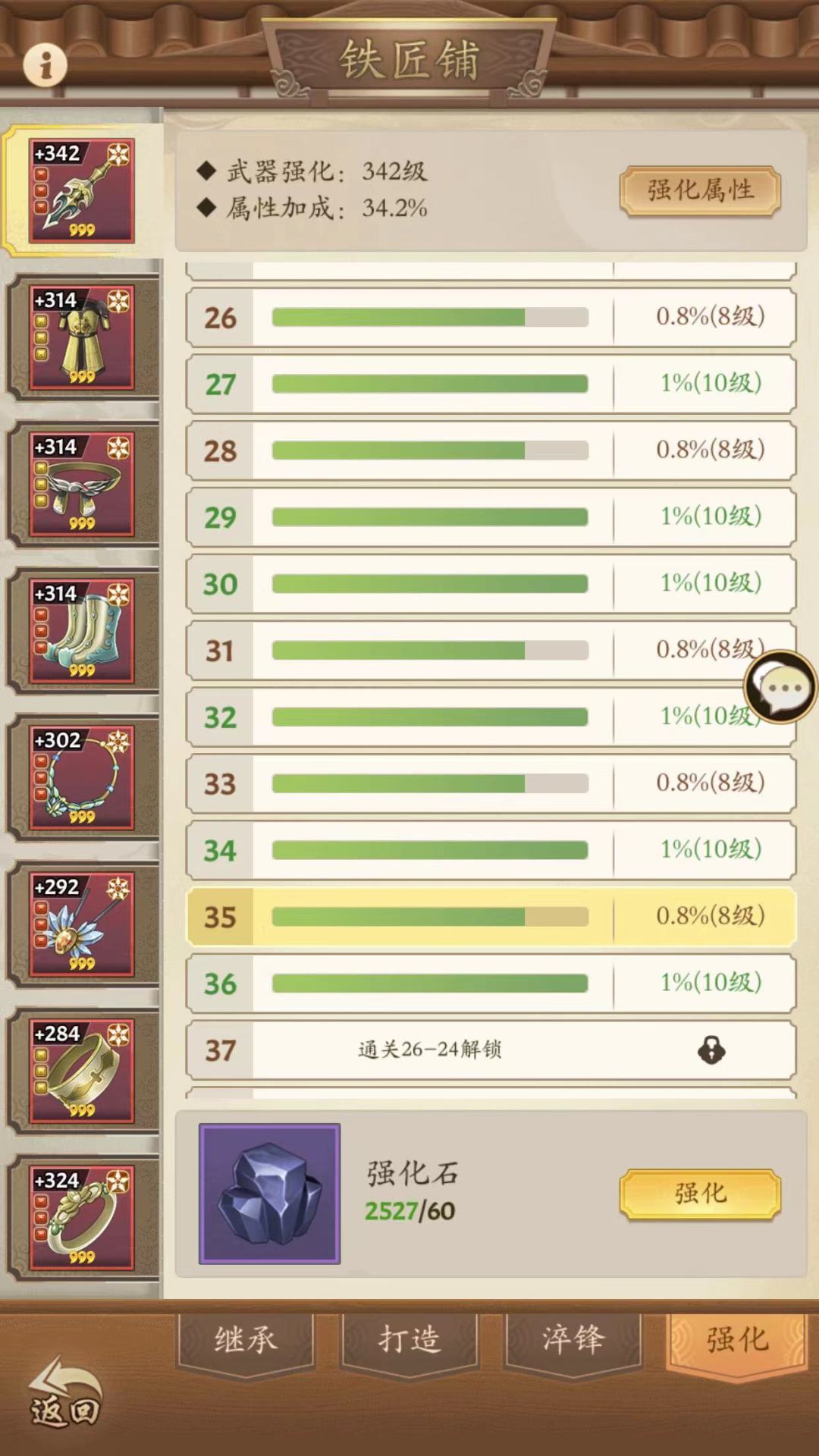
Task: Switch to the 强化 tab
Action: click(x=736, y=1341)
